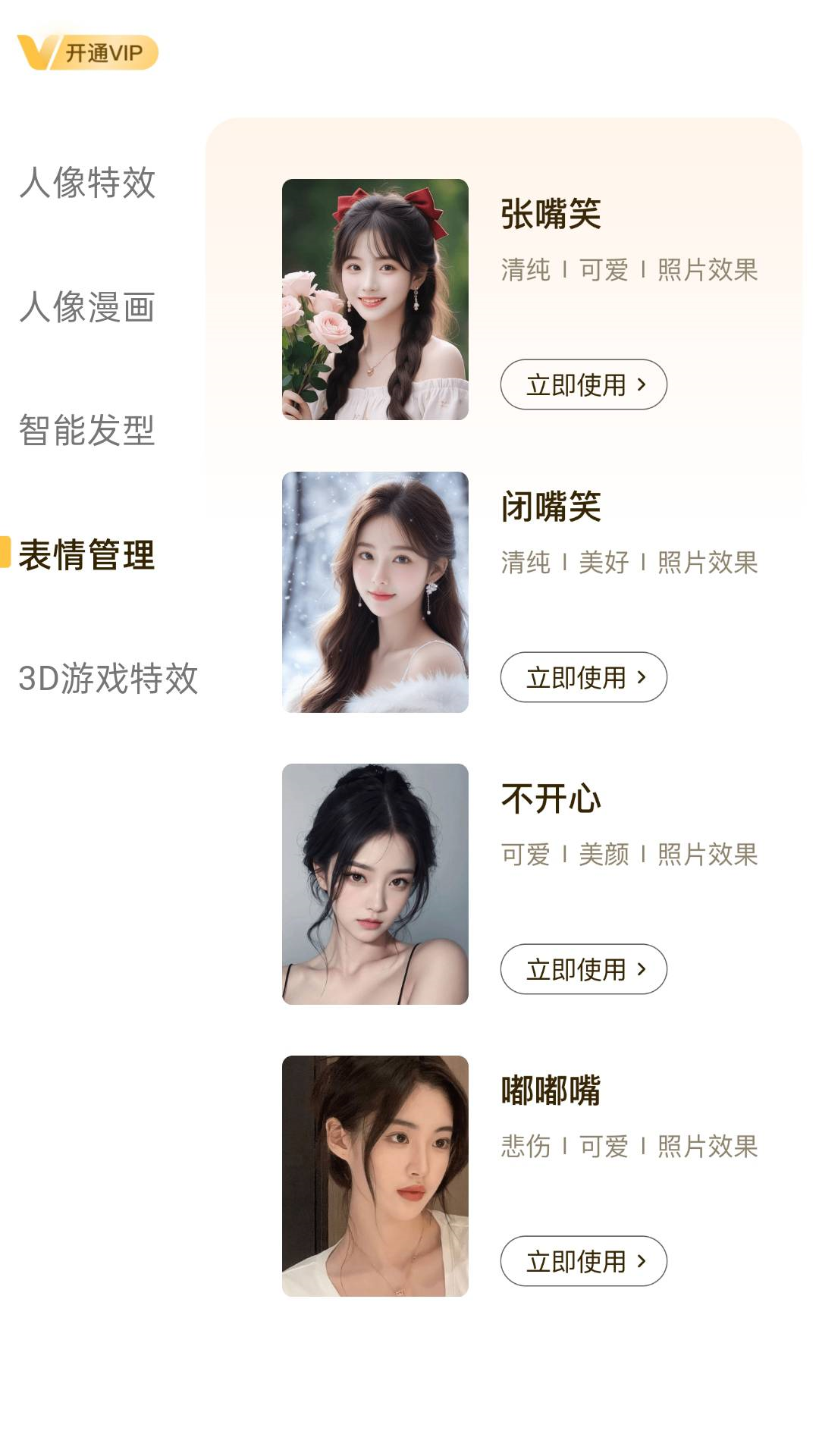Click 立即使用 for the 不开心 effect

584,968
